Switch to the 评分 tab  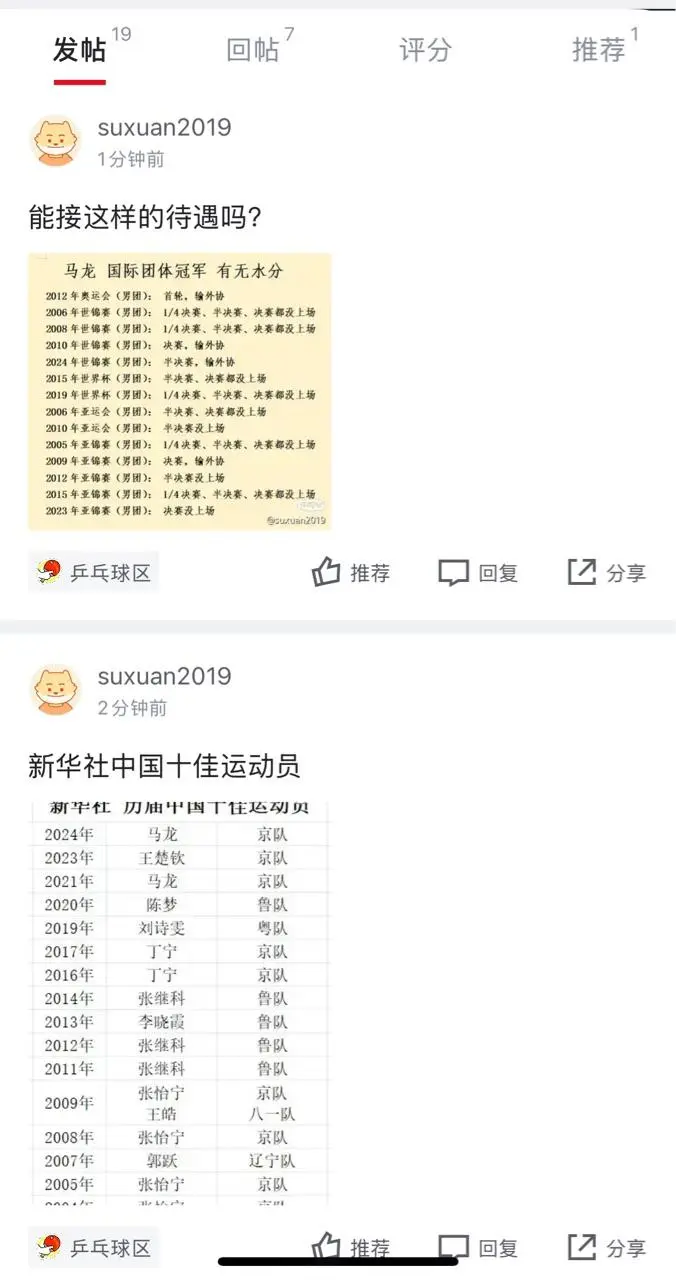click(425, 49)
